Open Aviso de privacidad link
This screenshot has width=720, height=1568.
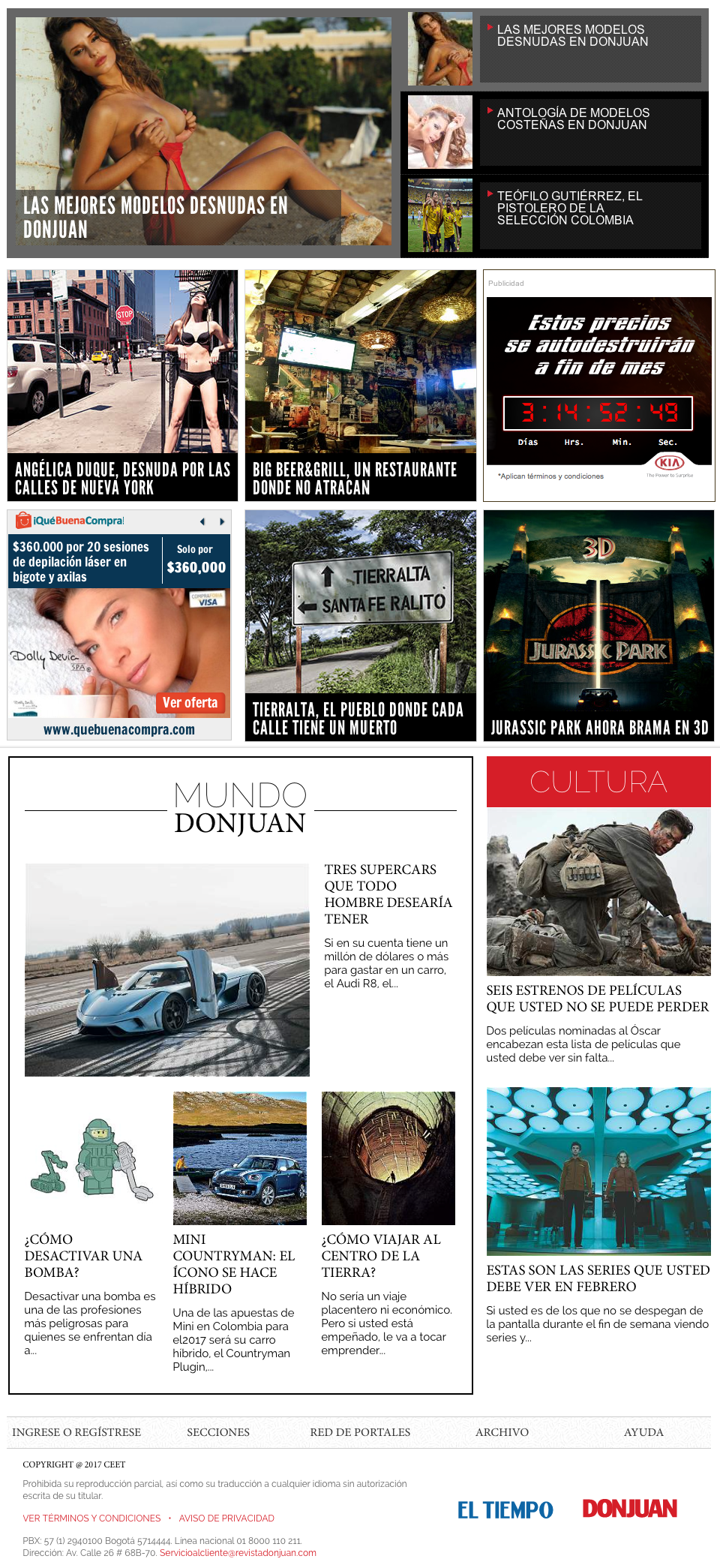click(226, 1518)
